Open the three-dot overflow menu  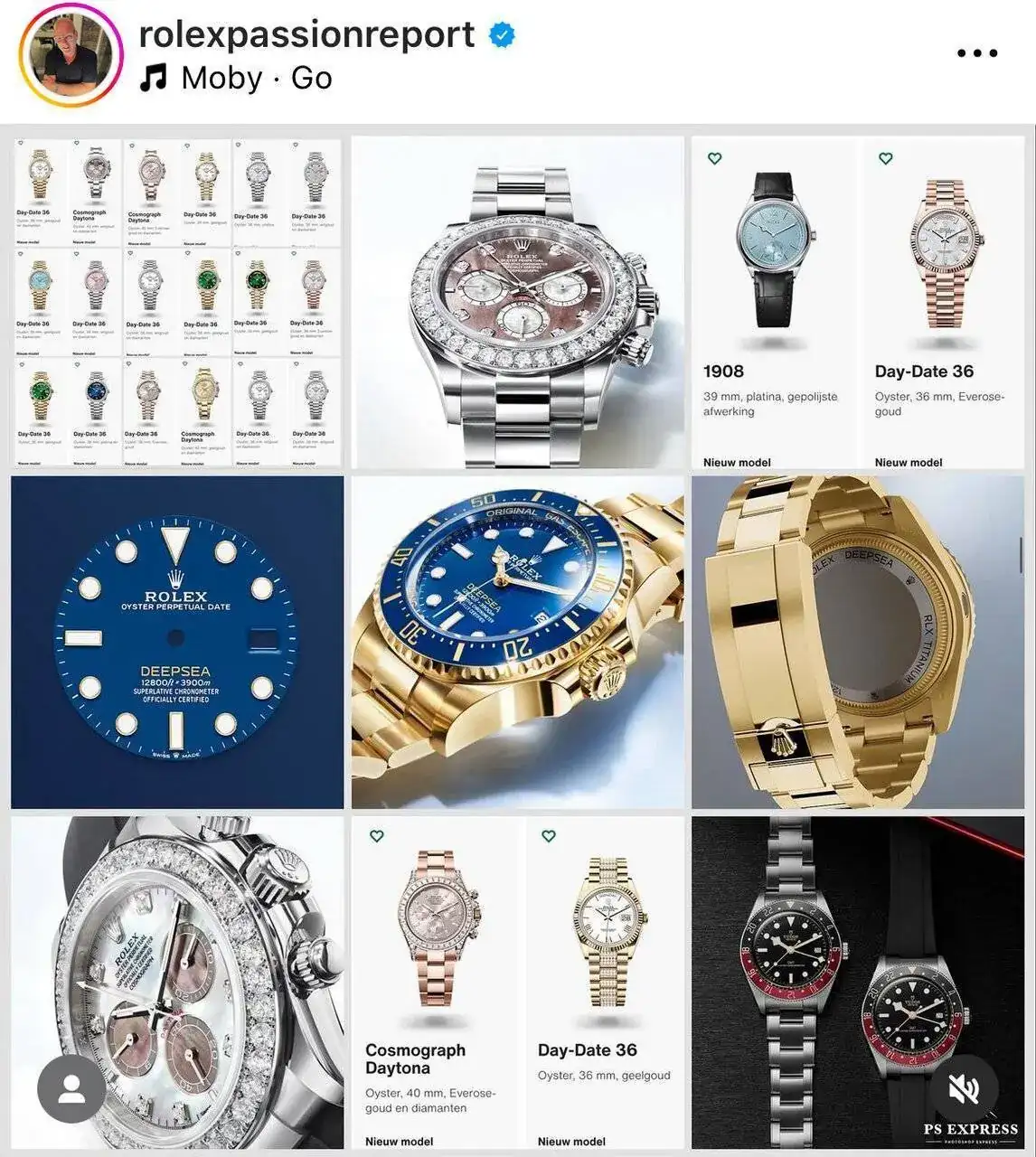(976, 53)
